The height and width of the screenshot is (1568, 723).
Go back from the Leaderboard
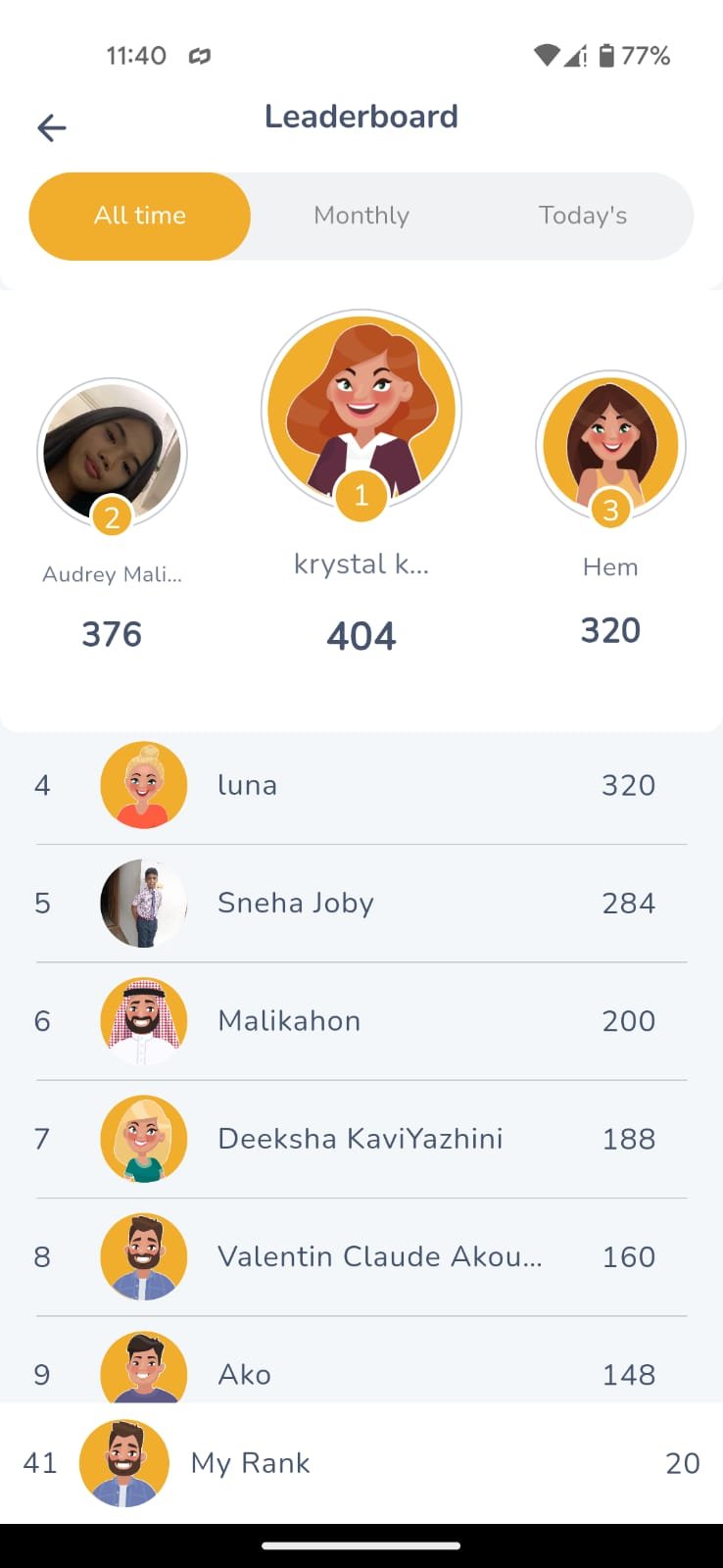[x=51, y=127]
